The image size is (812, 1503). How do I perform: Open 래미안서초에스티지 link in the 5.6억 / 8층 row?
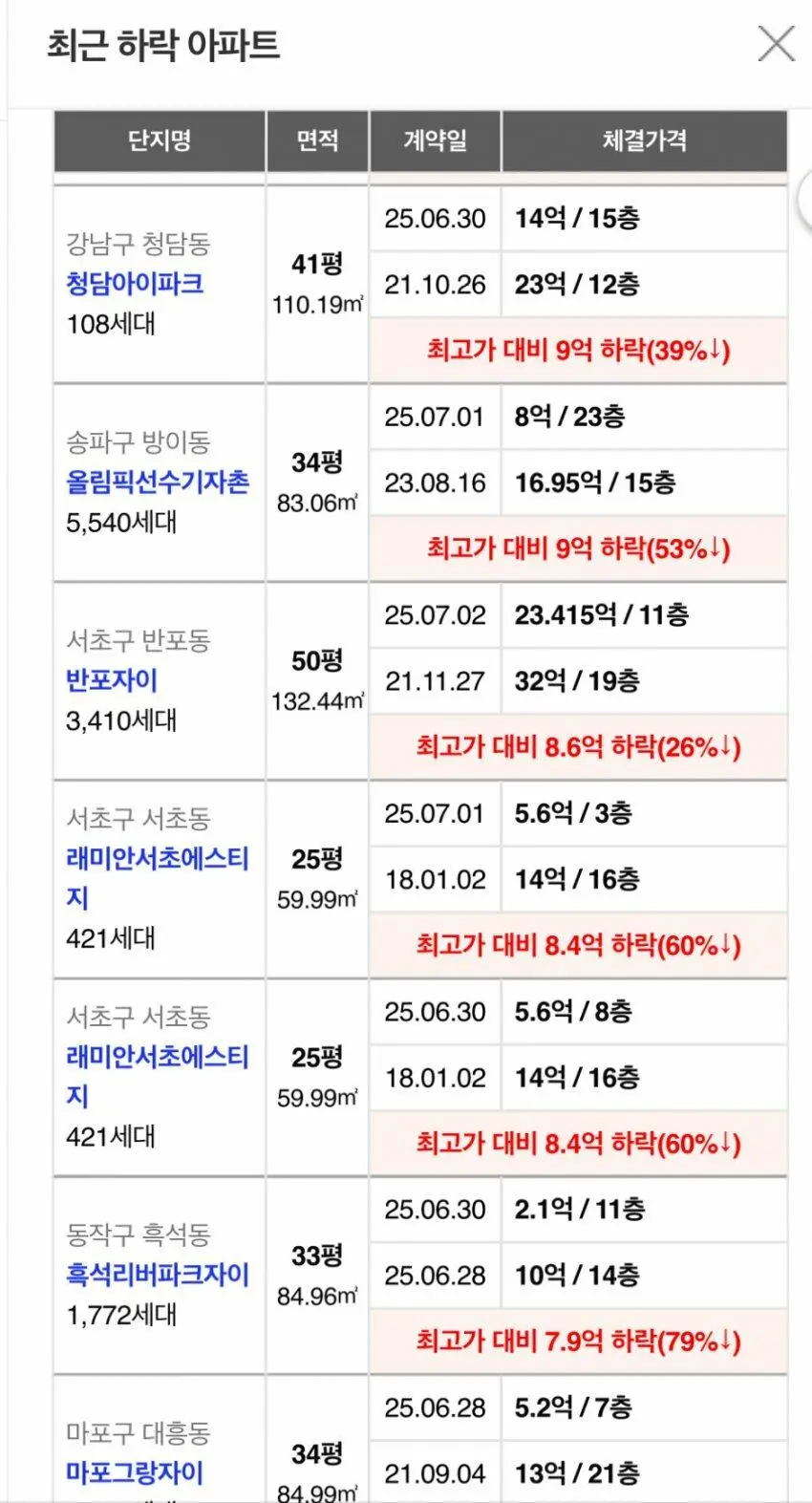click(157, 1058)
